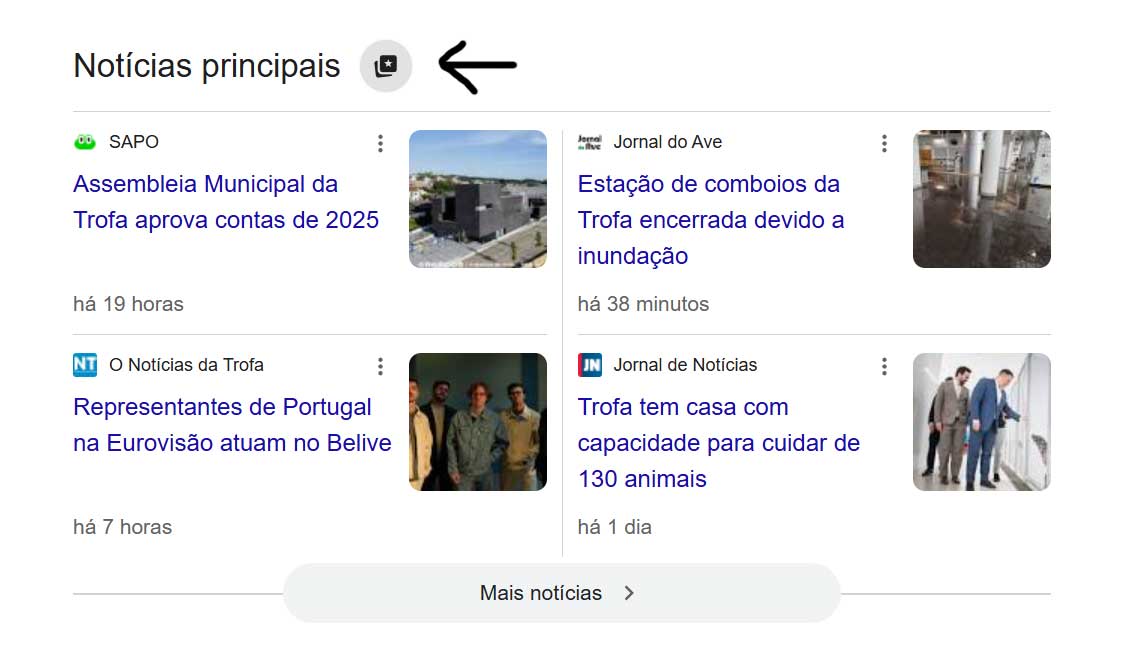Image resolution: width=1125 pixels, height=649 pixels.
Task: Open Representantes de Portugal na Eurovisão article
Action: pyautogui.click(x=231, y=425)
